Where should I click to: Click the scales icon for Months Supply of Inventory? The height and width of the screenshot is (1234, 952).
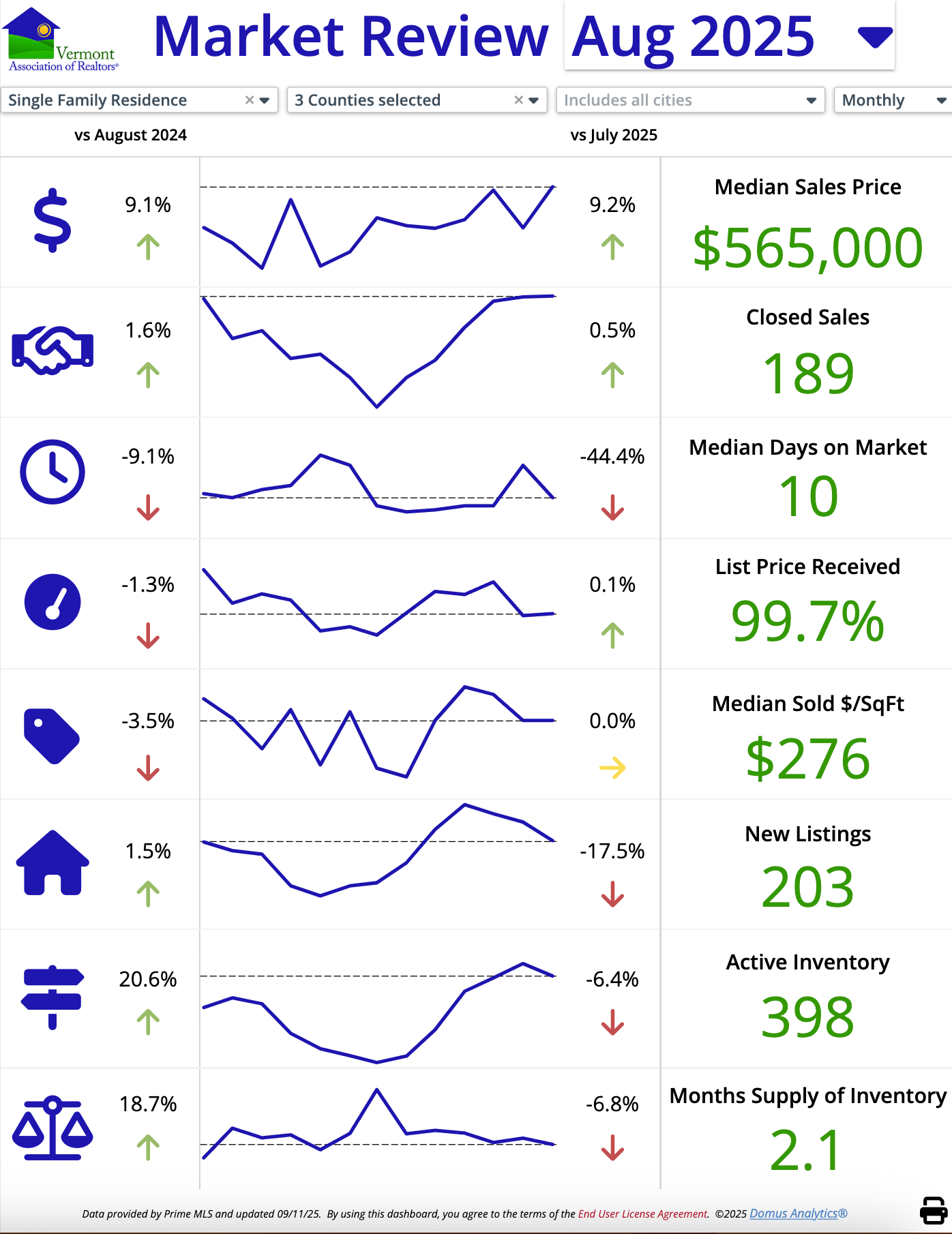[x=52, y=1128]
